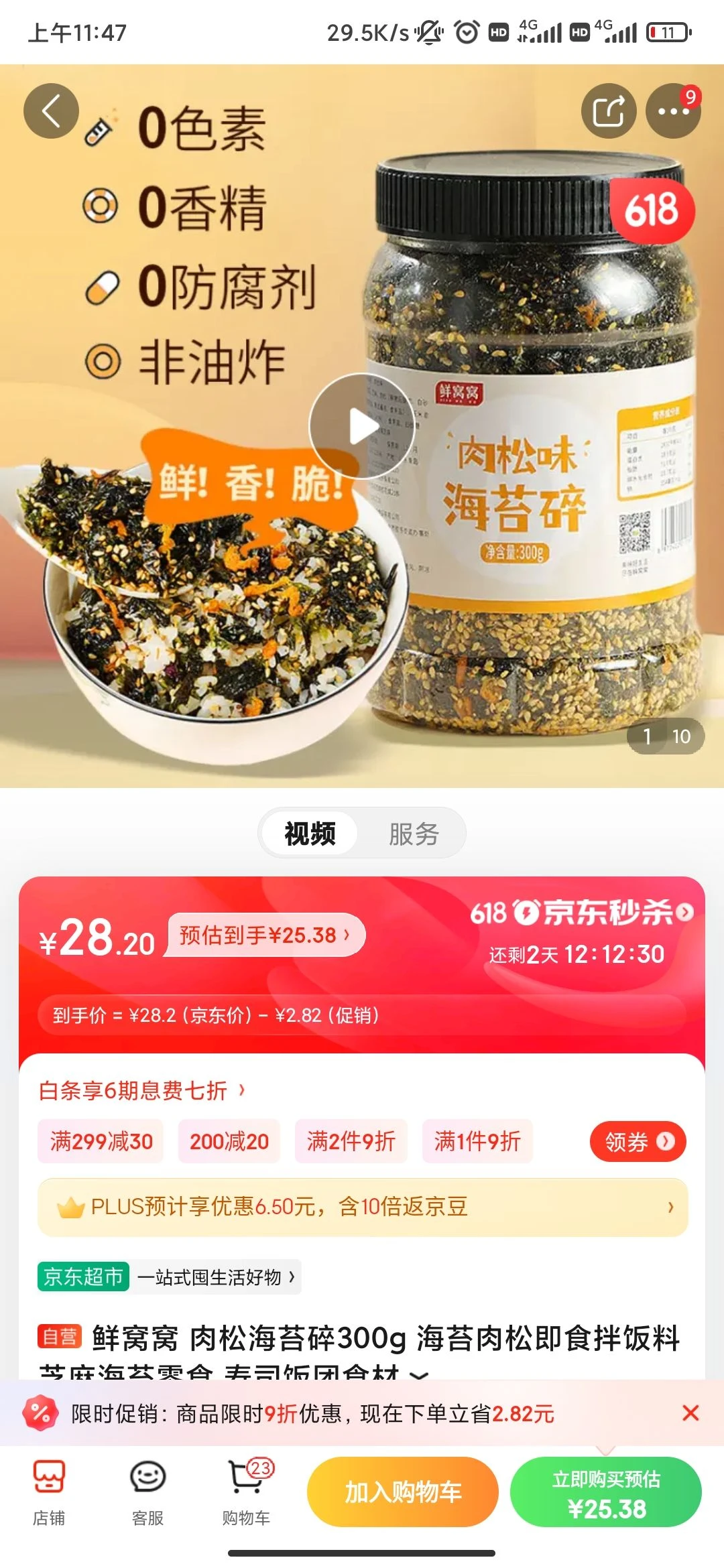Open 白条享6期息费七折 offer
The height and width of the screenshot is (1568, 724).
(x=141, y=1091)
